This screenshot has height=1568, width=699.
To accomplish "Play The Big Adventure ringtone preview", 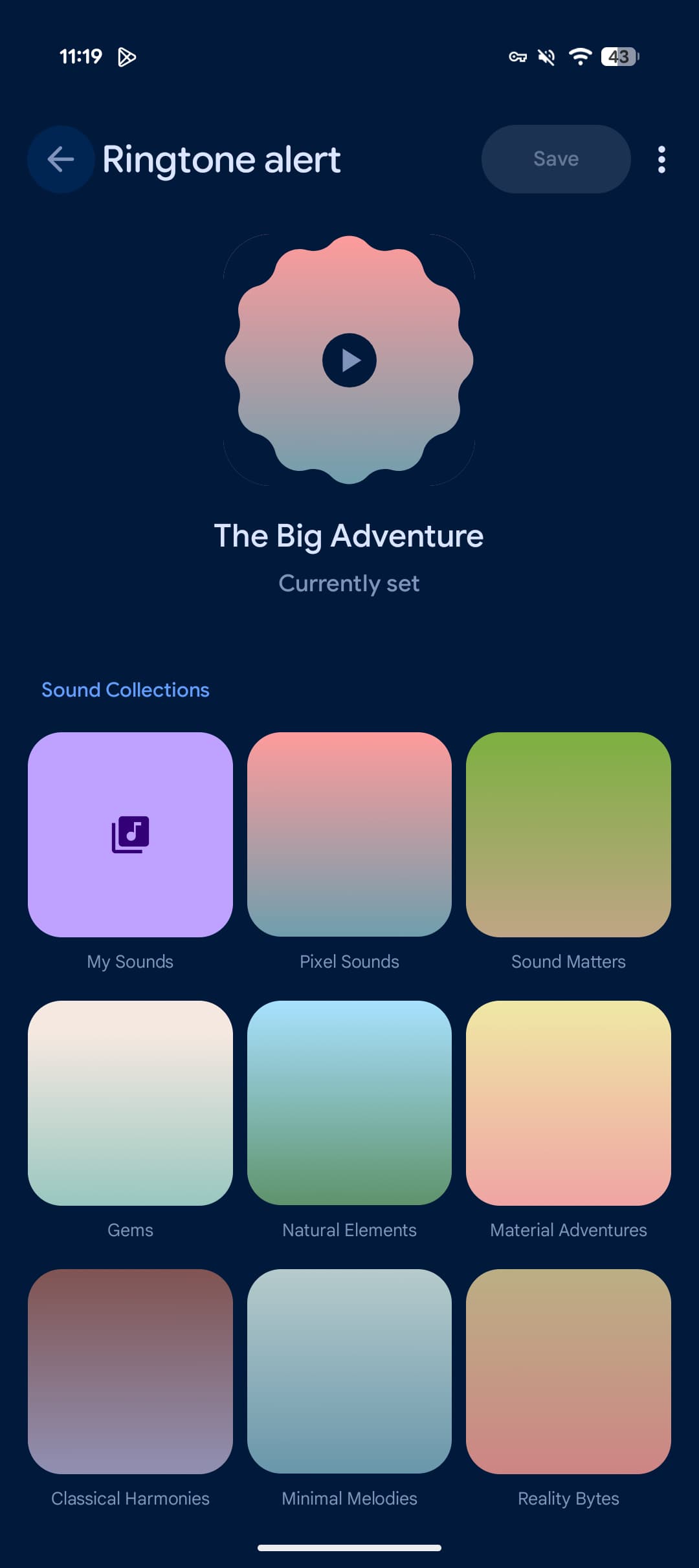I will pyautogui.click(x=349, y=360).
